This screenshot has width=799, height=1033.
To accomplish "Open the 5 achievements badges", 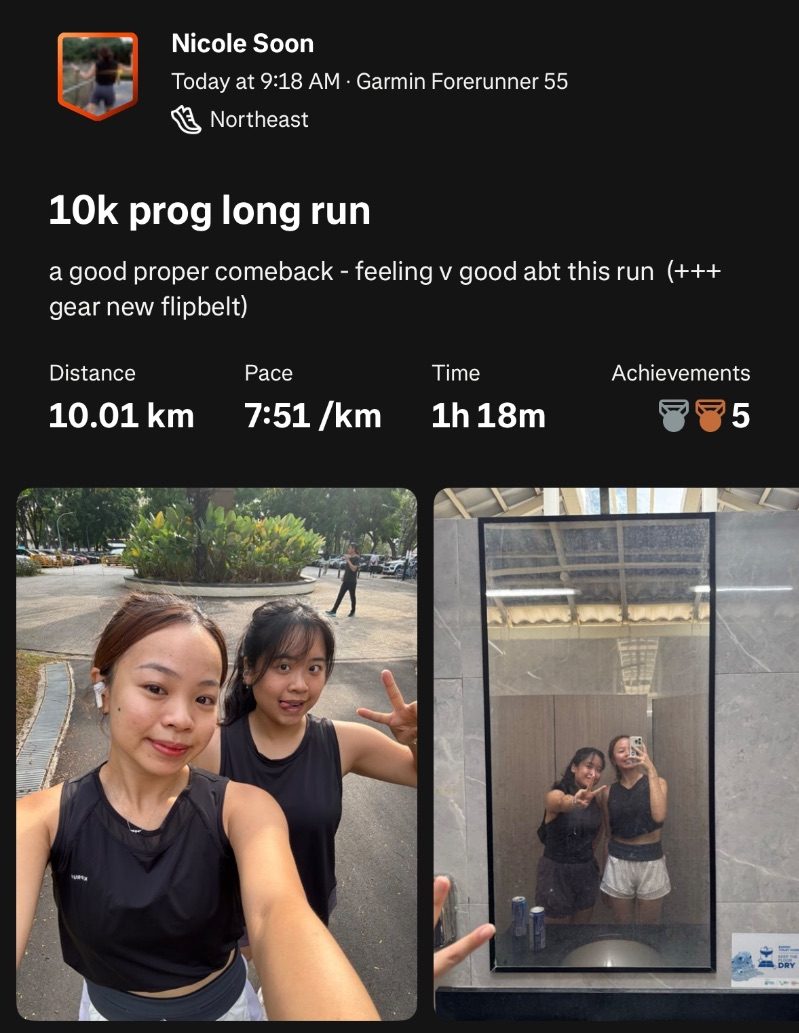I will click(704, 416).
